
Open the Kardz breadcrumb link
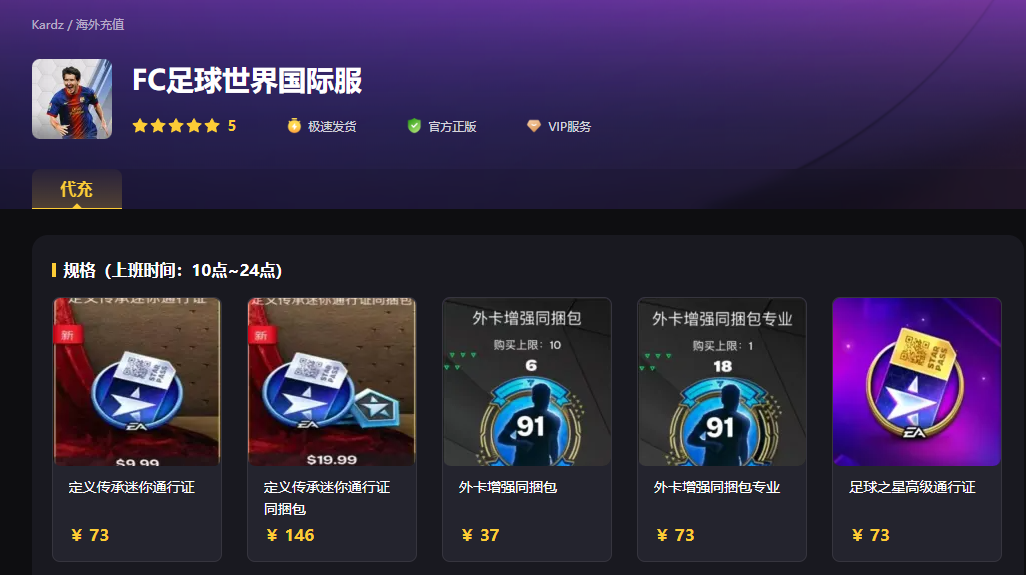47,24
